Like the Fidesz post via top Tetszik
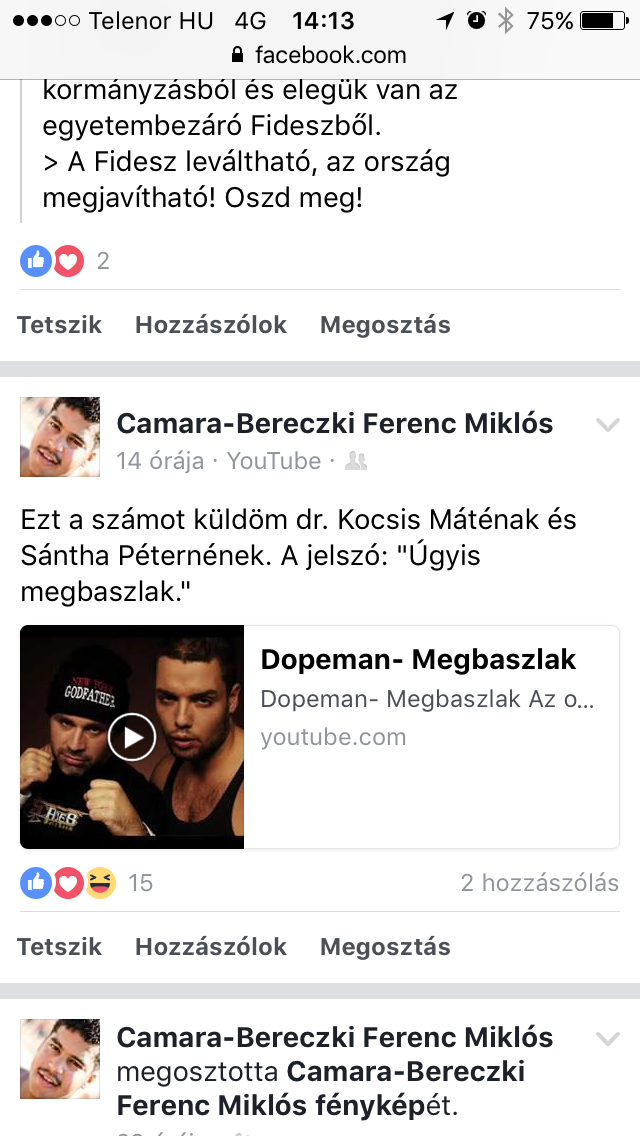 click(x=59, y=325)
